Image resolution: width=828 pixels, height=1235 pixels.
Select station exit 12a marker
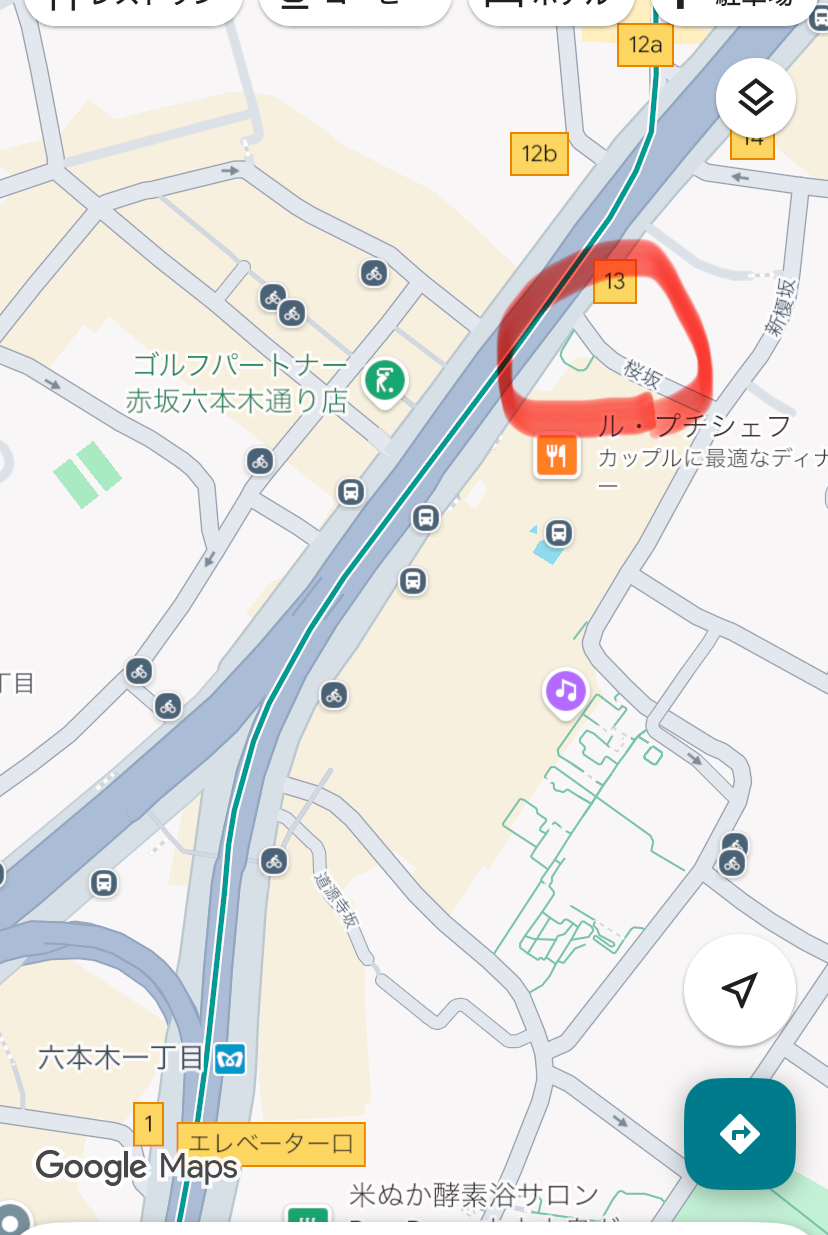pyautogui.click(x=645, y=45)
